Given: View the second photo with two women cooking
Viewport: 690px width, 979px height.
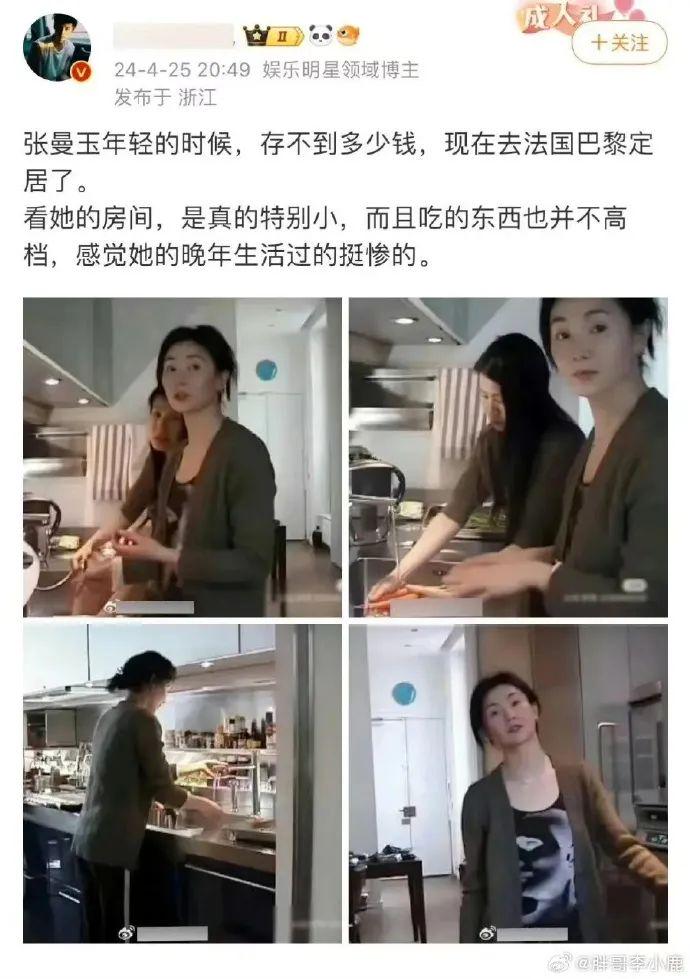Looking at the screenshot, I should [x=508, y=456].
